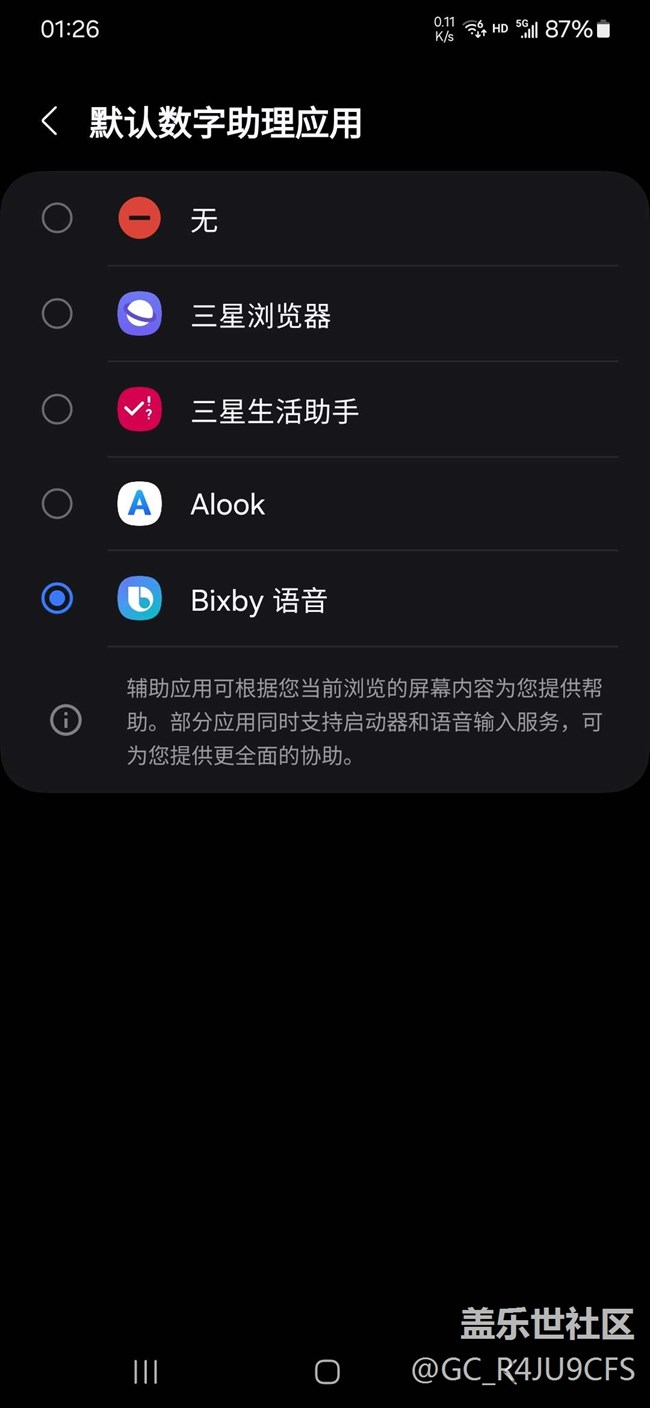Pick Alook as the digital assistant
650x1408 pixels.
pos(57,504)
